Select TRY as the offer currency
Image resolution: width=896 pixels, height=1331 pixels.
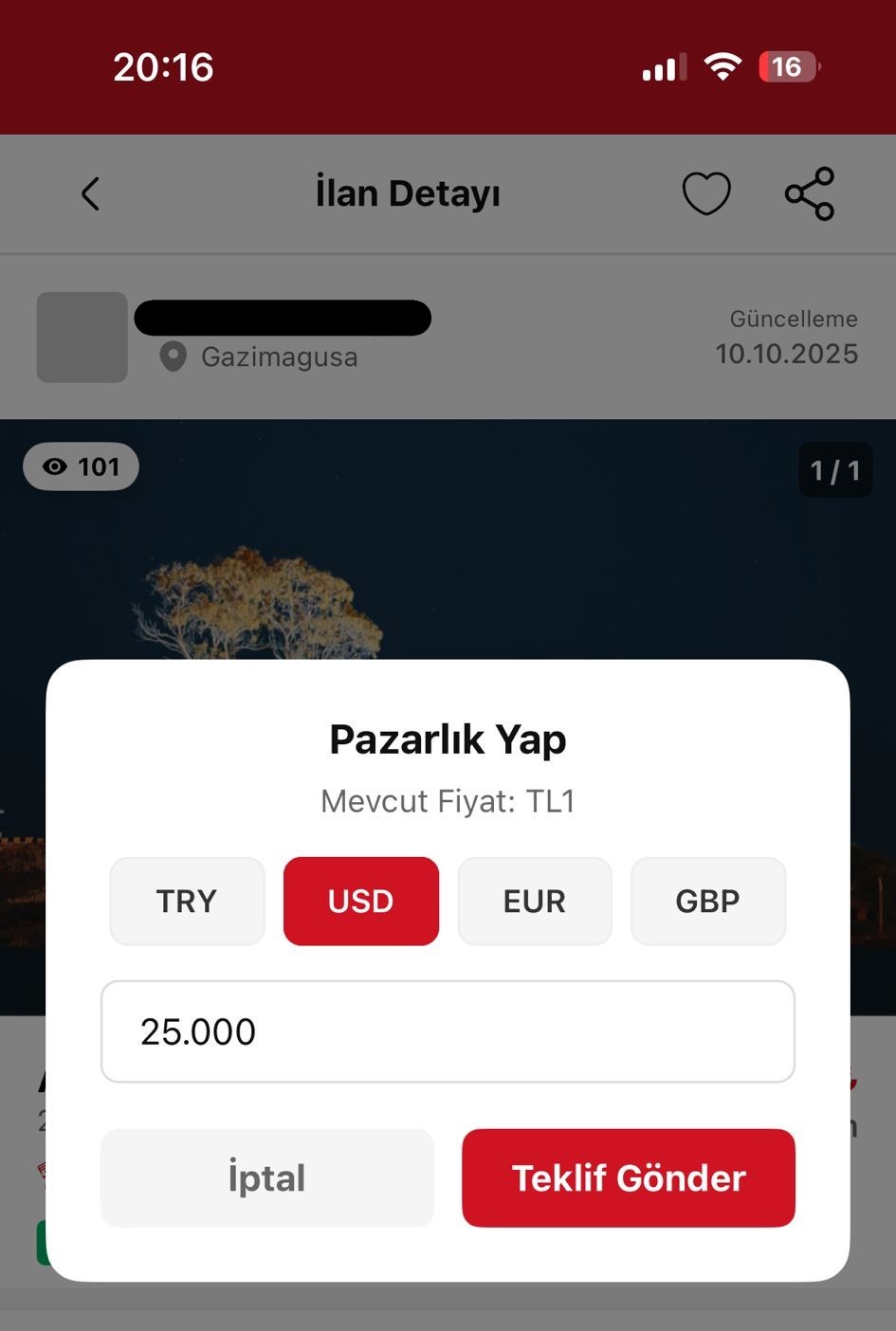click(187, 901)
